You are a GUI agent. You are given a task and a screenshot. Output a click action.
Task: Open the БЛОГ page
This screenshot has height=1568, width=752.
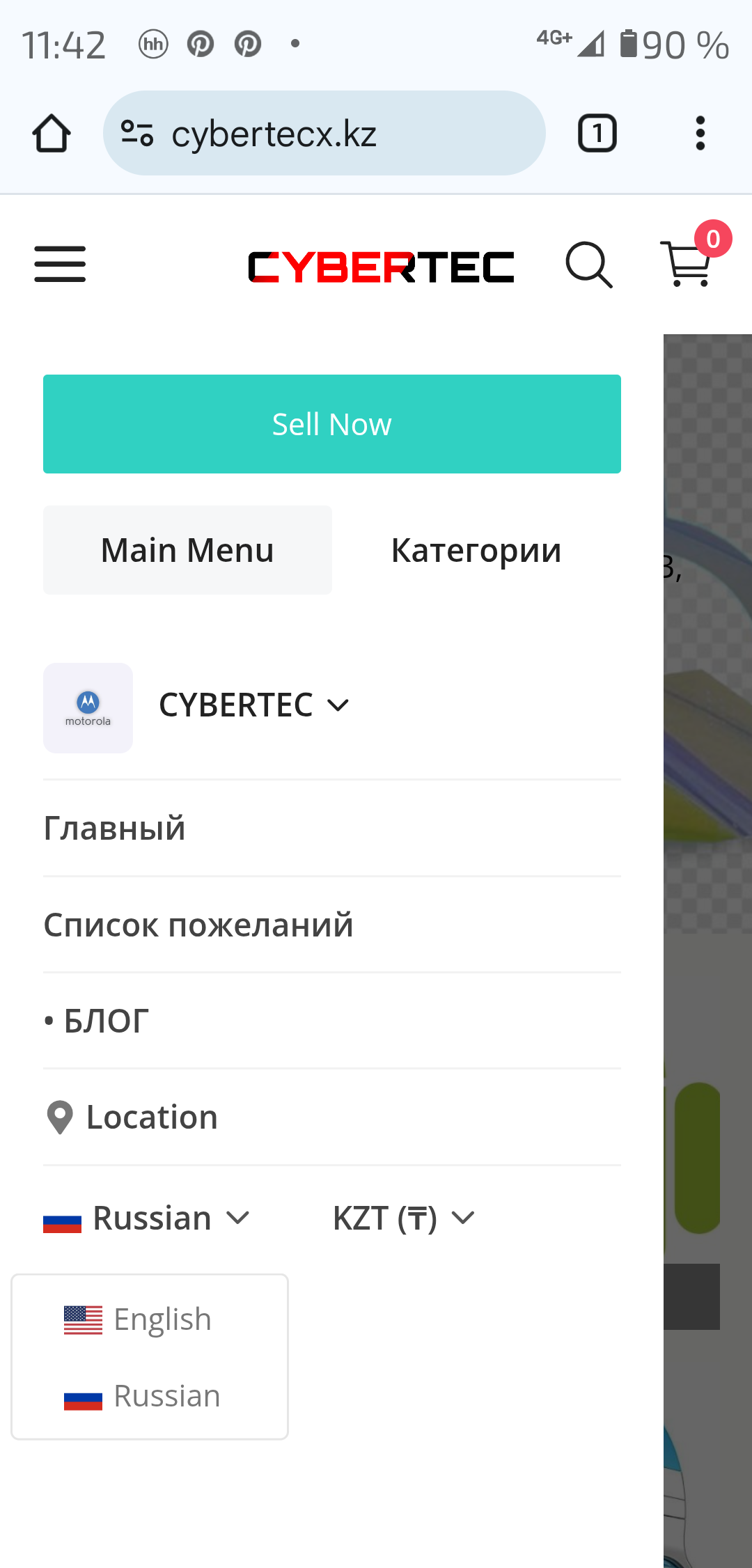(106, 1021)
